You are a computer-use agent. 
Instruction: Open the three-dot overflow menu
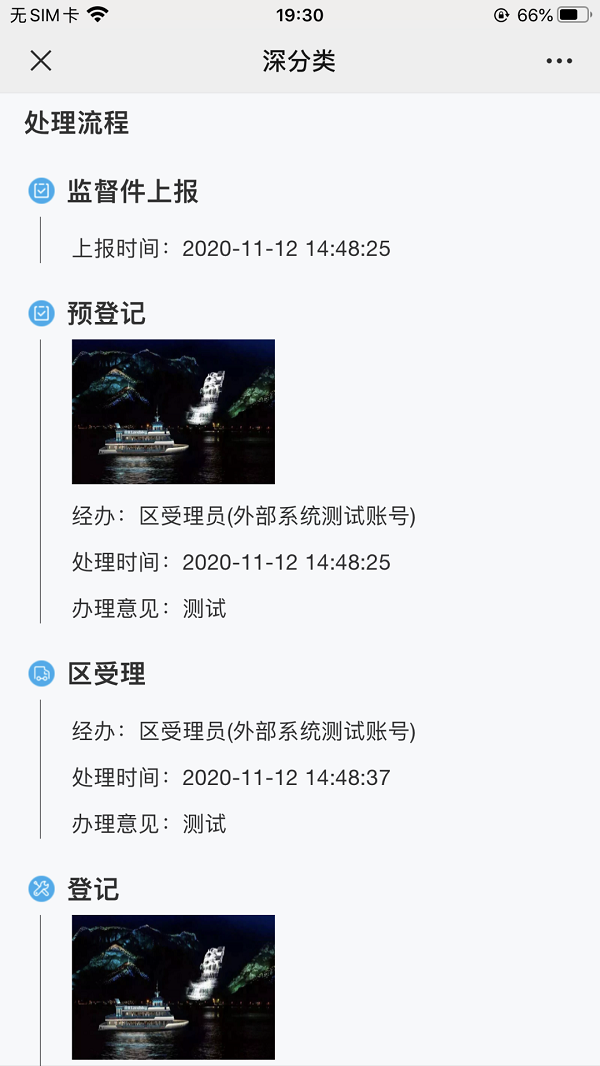tap(559, 61)
